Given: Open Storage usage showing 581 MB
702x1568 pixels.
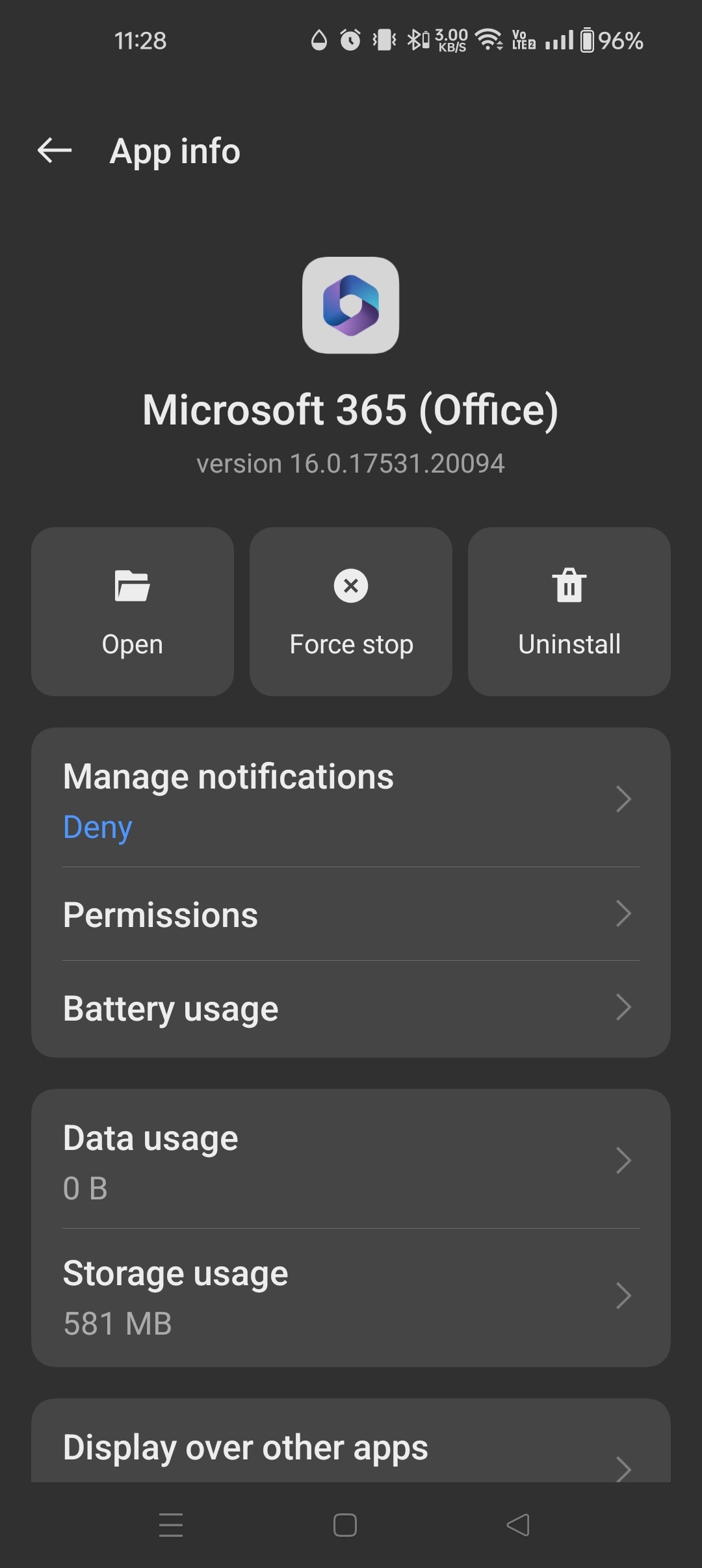Looking at the screenshot, I should (x=351, y=1296).
